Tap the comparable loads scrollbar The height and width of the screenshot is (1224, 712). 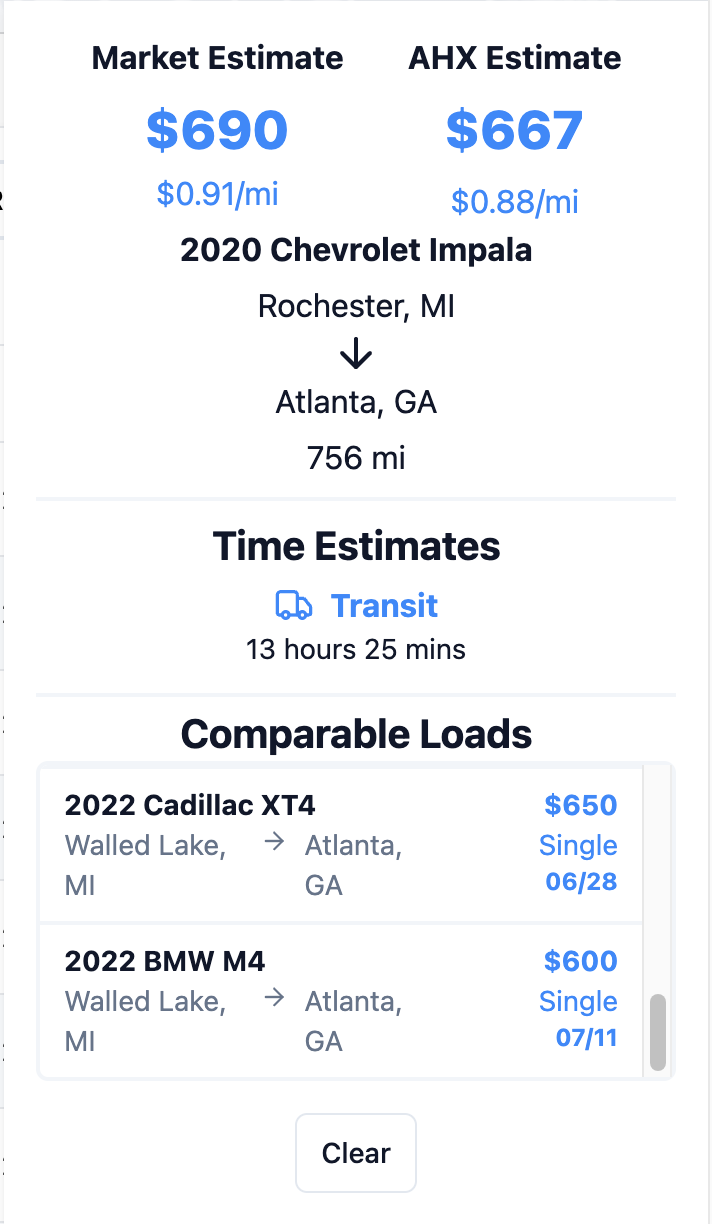[x=657, y=1033]
